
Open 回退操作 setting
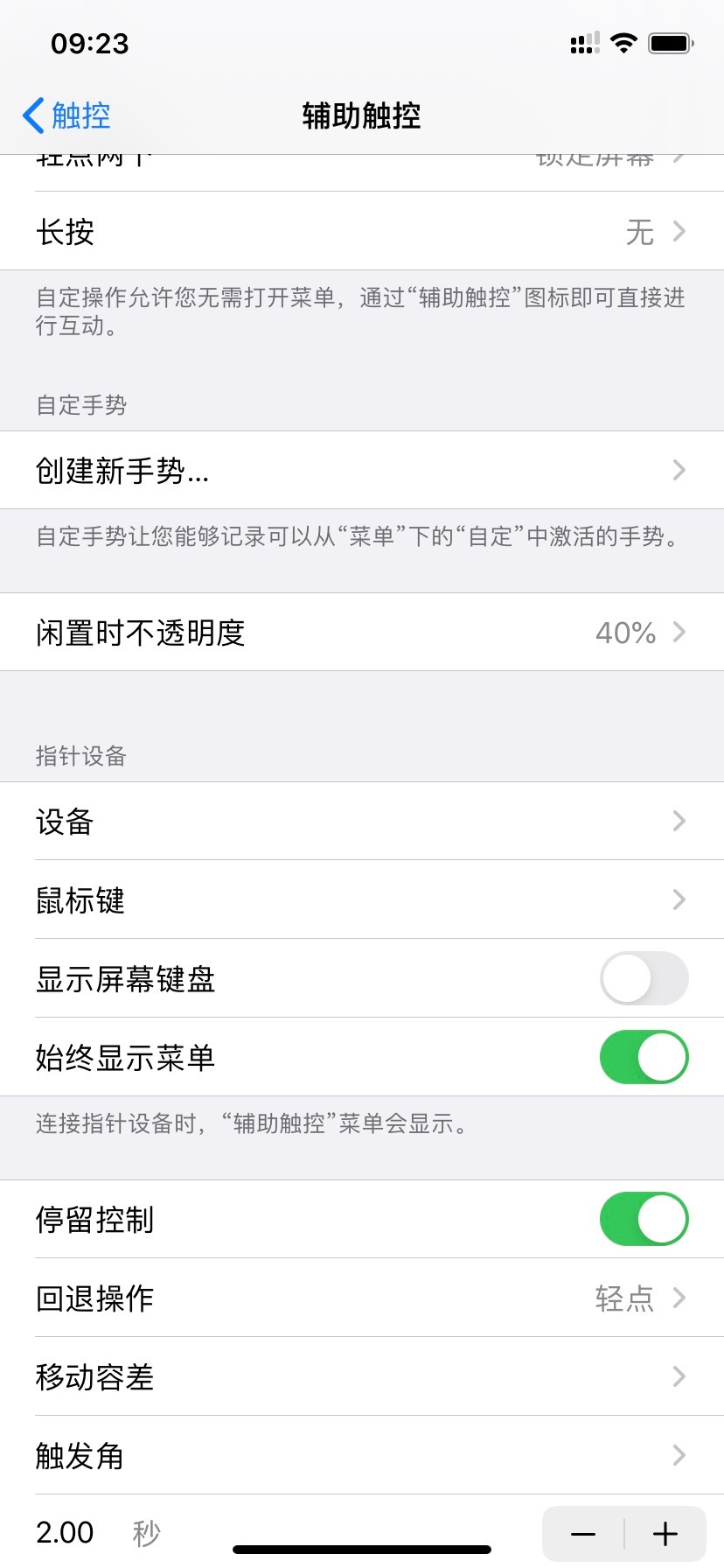point(362,1298)
